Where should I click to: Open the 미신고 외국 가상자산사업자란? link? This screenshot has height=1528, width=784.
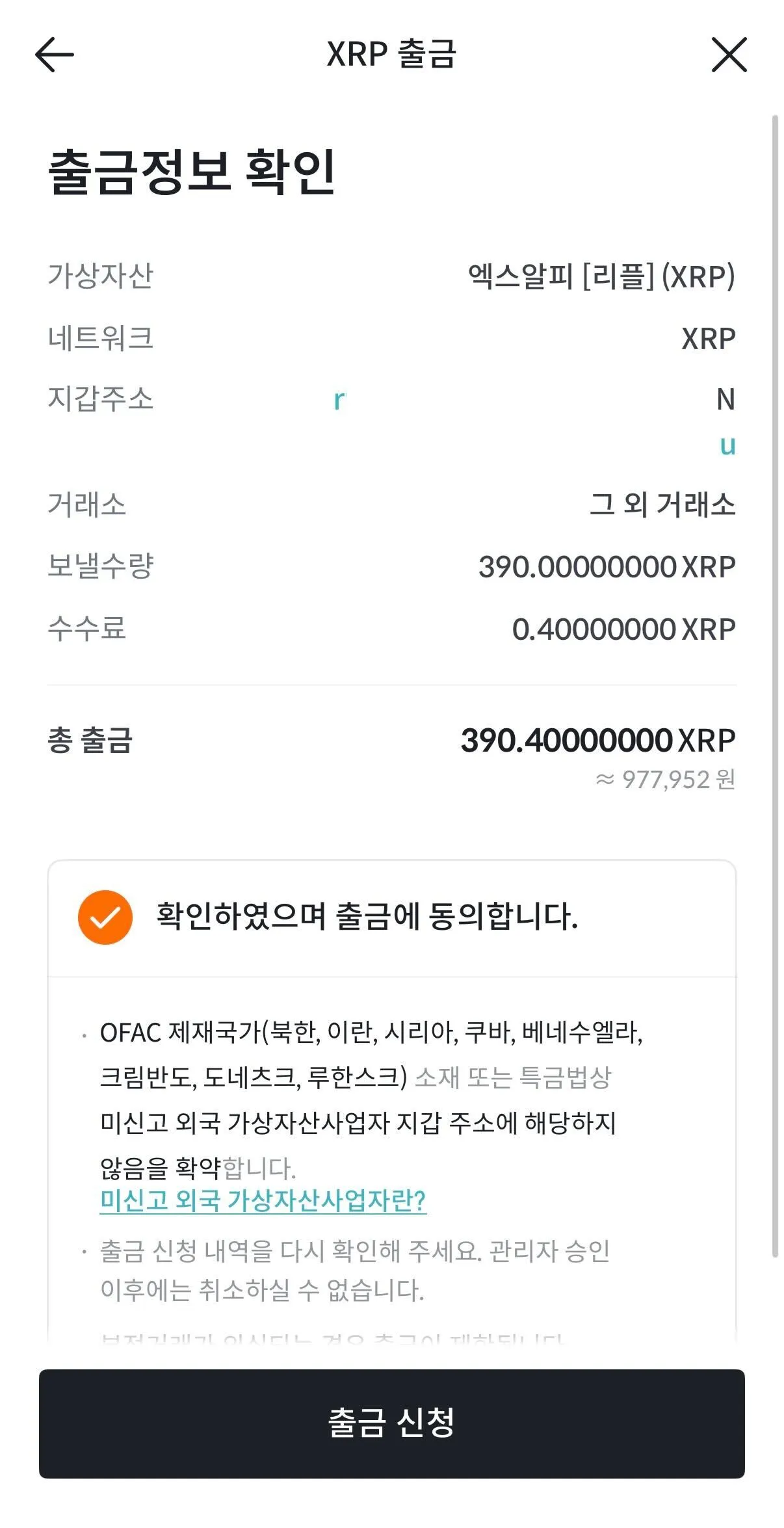pyautogui.click(x=263, y=1200)
